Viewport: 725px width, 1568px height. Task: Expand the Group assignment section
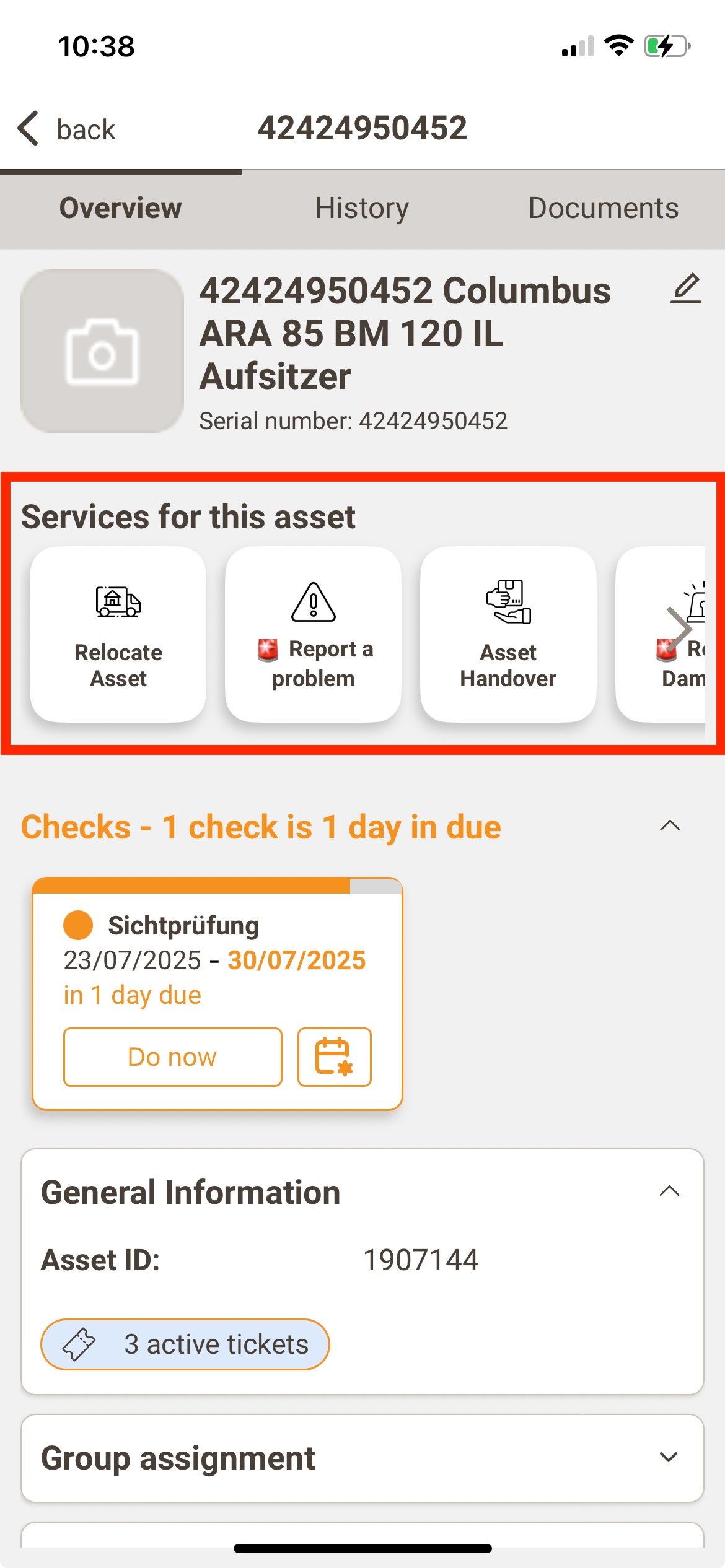(668, 1457)
